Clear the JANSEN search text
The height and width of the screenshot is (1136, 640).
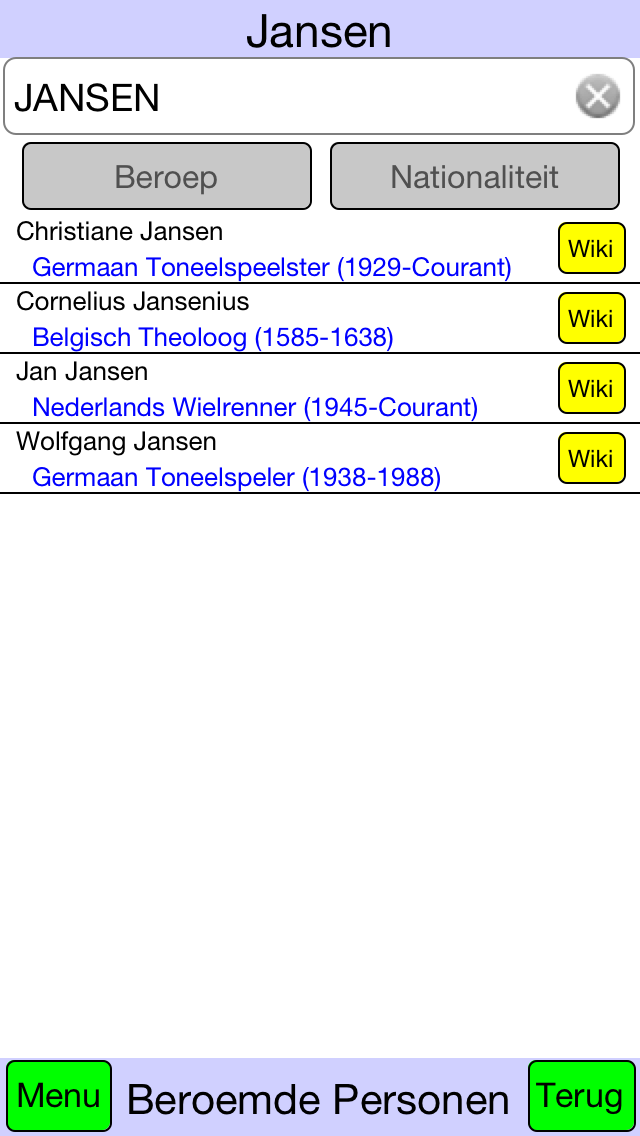click(598, 96)
